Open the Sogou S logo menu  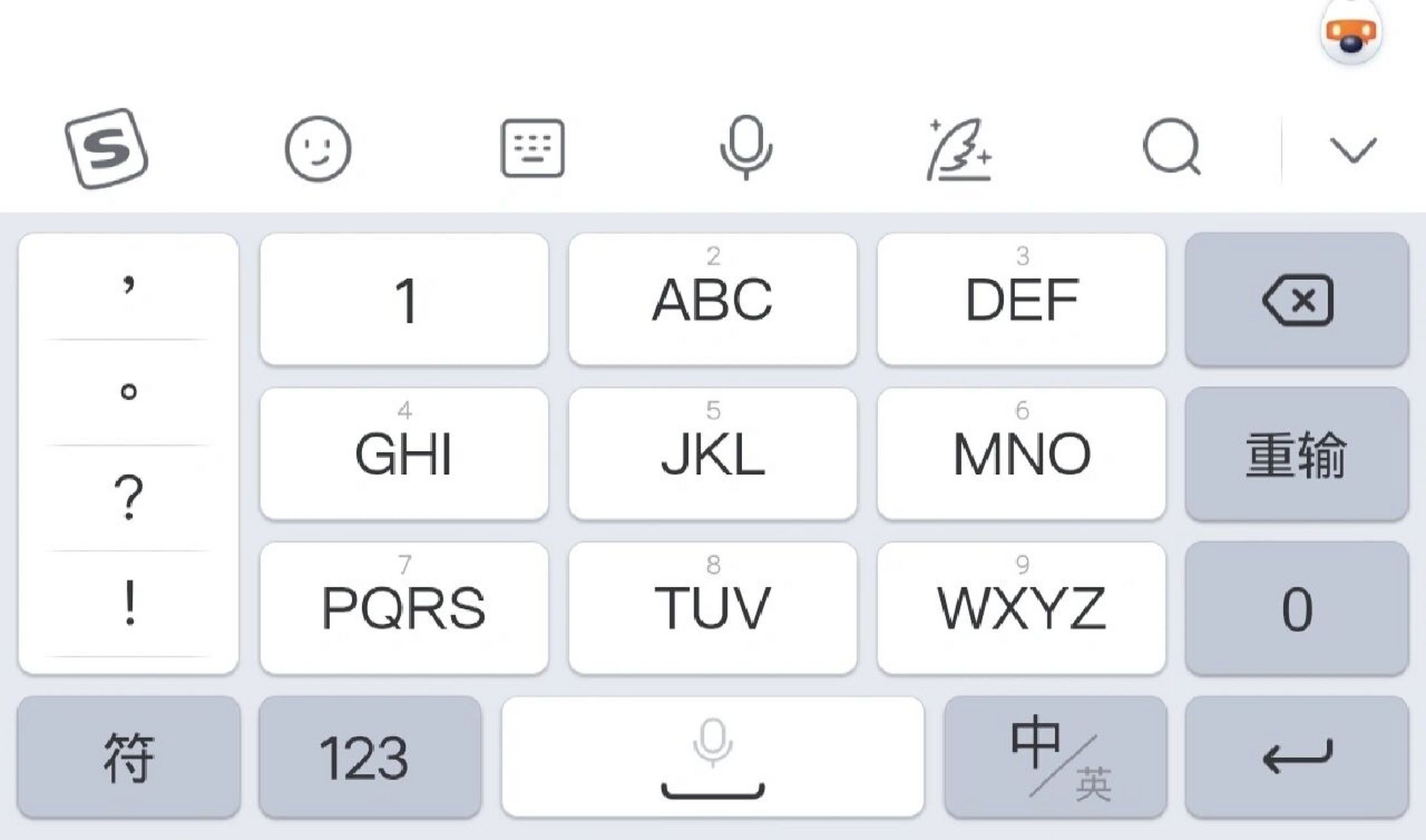point(106,148)
